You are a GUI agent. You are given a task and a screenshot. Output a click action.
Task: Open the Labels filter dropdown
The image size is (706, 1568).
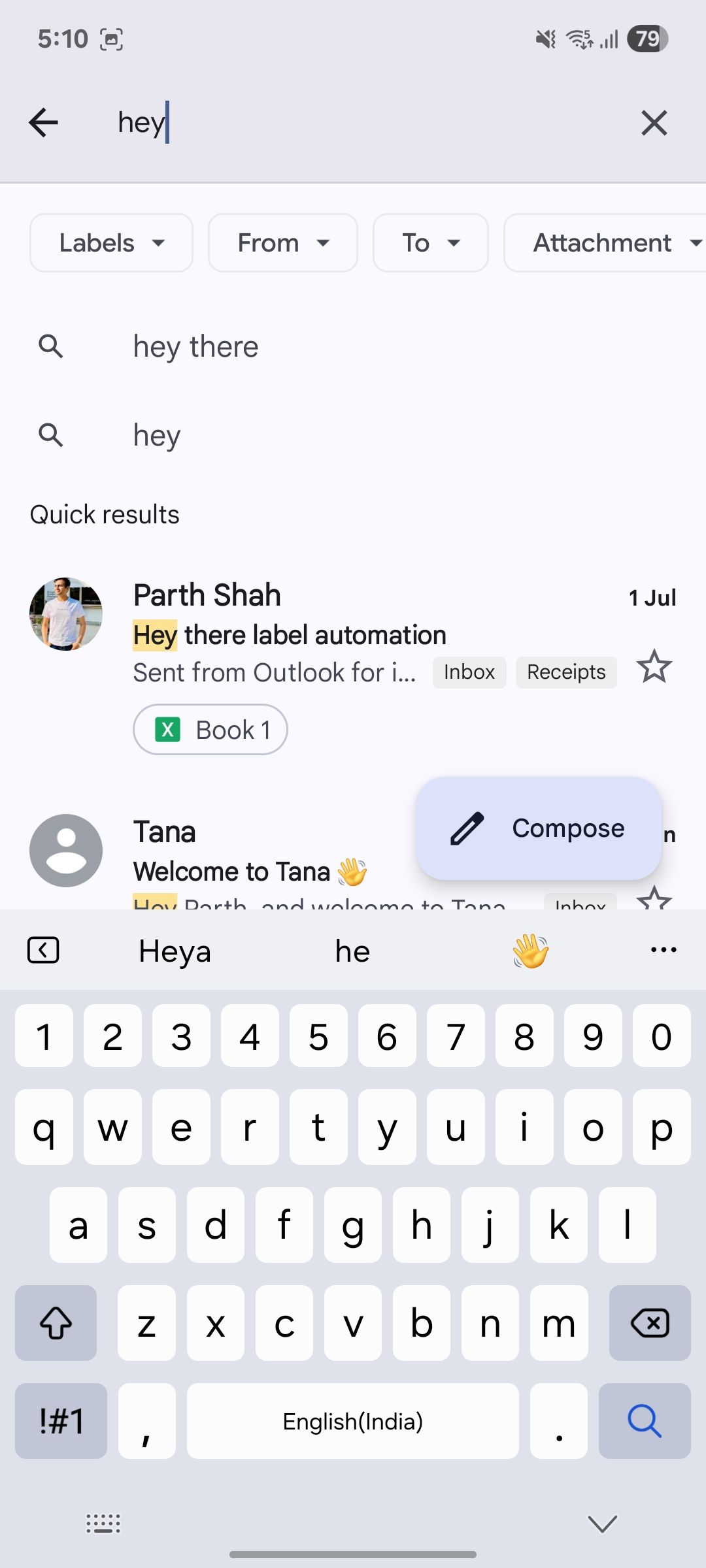tap(110, 242)
